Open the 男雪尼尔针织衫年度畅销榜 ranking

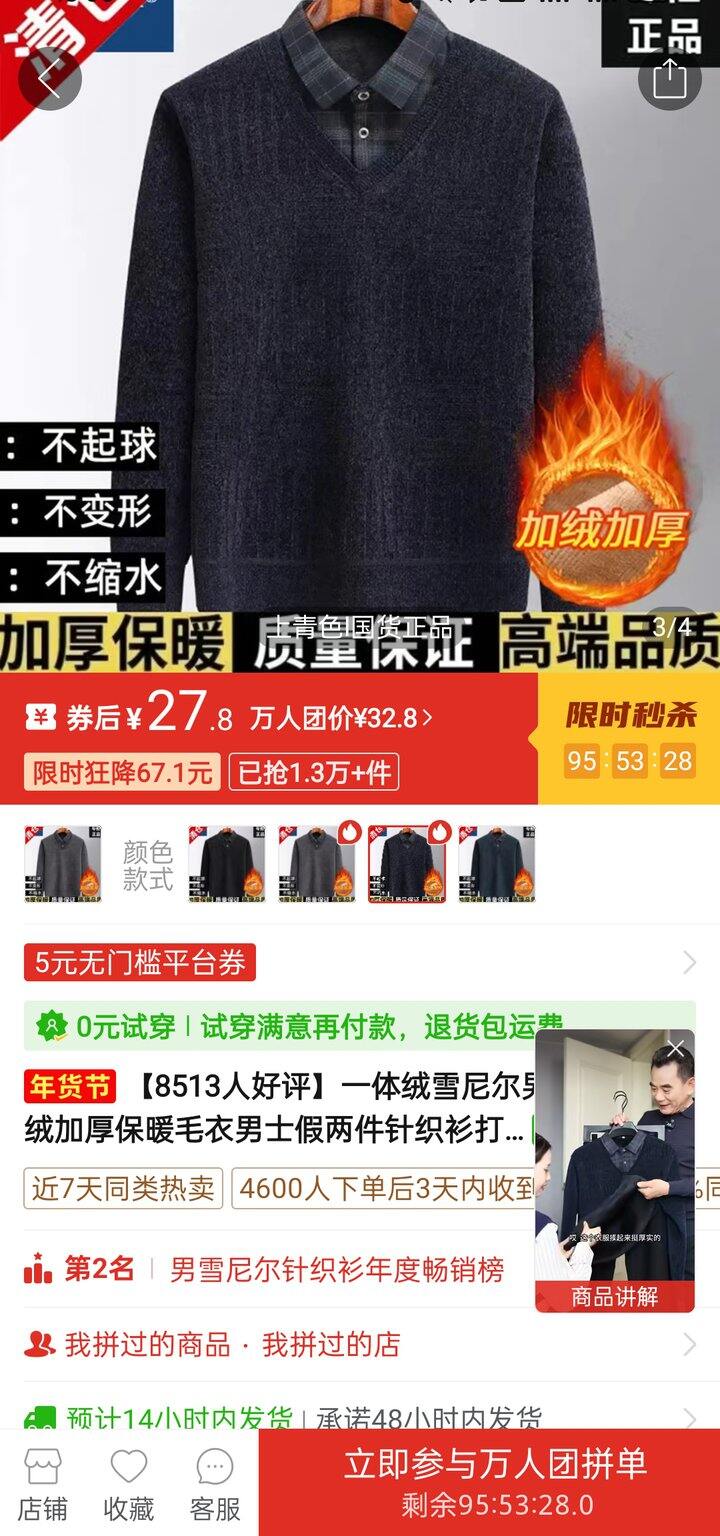pos(337,1270)
